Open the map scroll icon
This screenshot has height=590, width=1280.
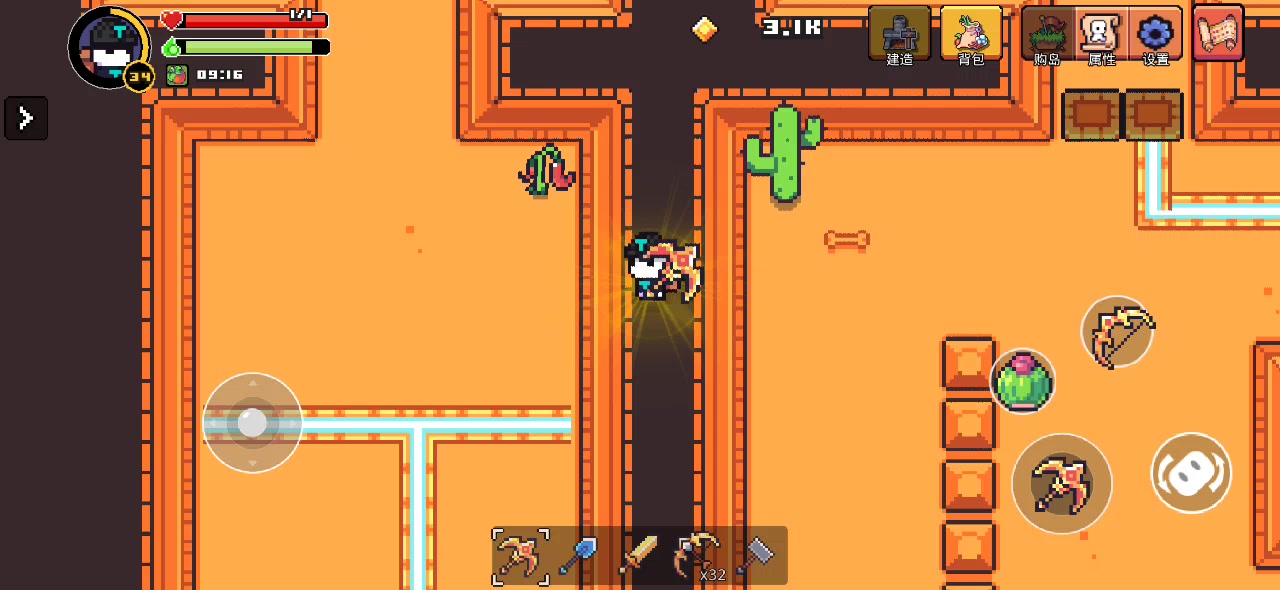1217,33
